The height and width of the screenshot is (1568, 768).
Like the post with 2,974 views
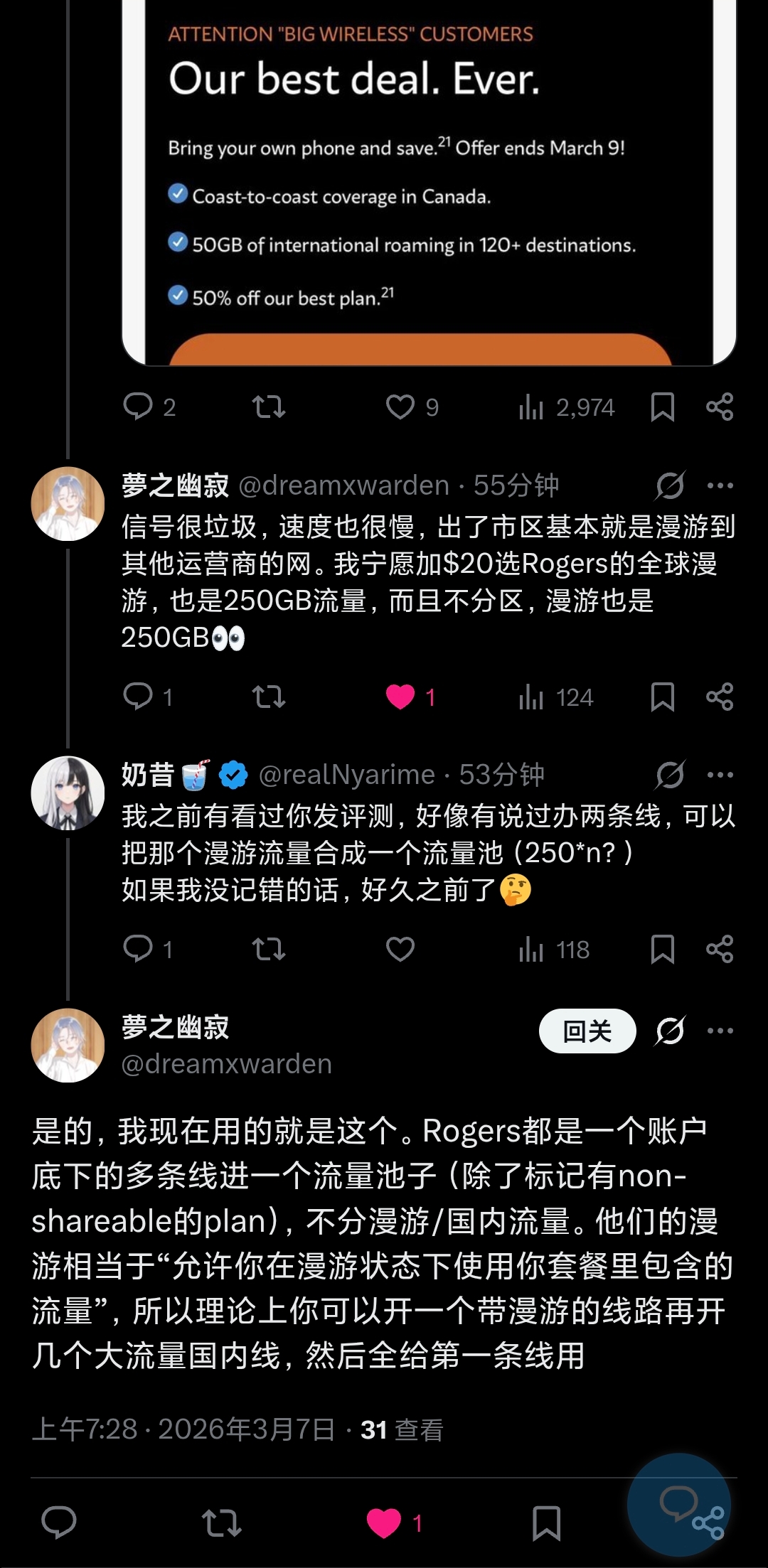point(400,407)
